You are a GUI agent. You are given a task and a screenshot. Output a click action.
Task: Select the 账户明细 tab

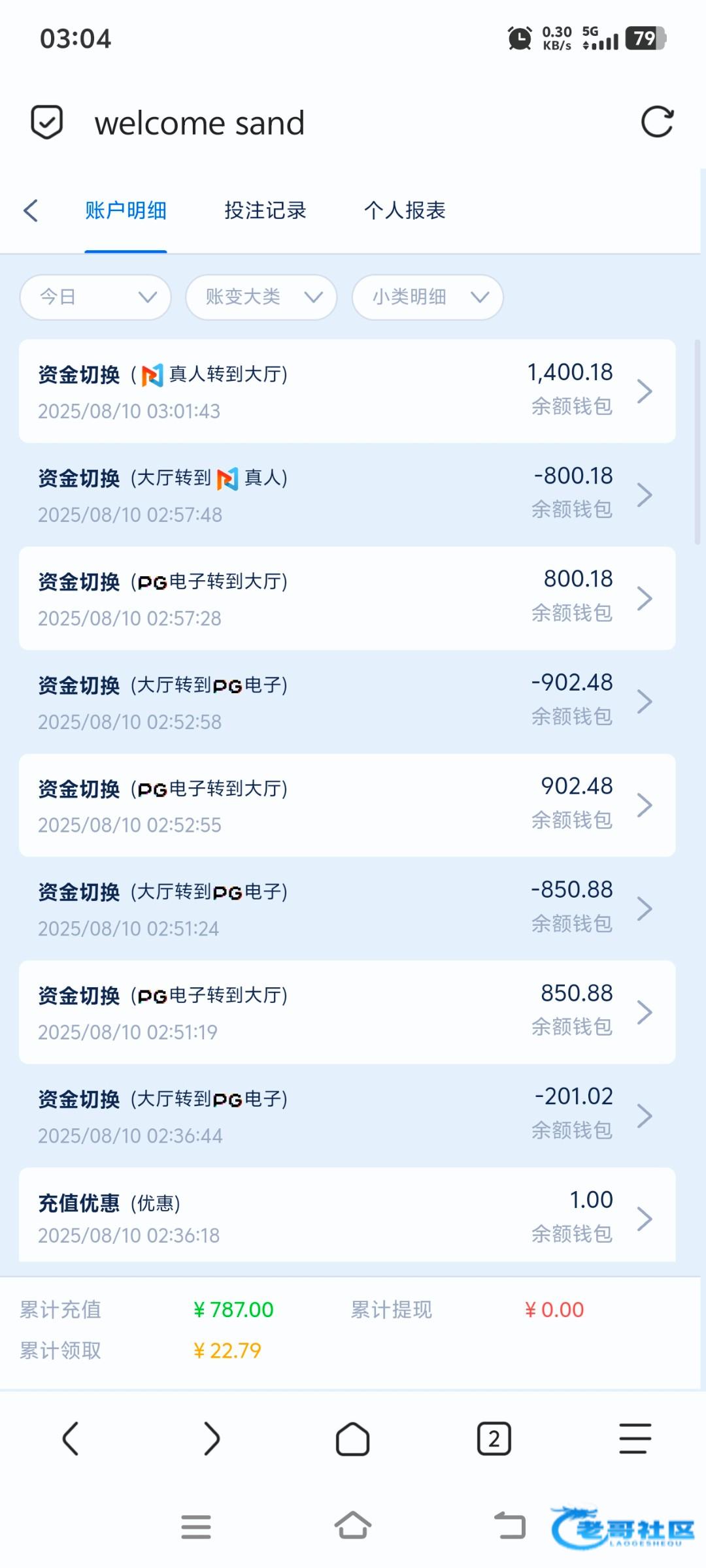coord(126,210)
